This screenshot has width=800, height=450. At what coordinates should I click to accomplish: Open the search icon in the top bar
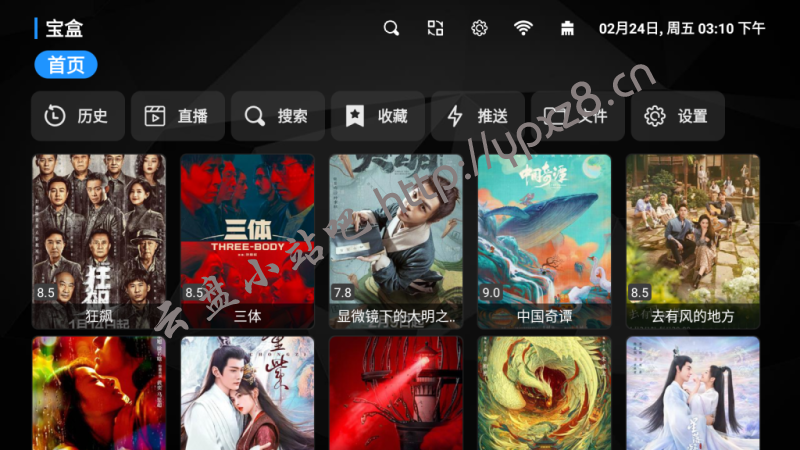[x=391, y=28]
